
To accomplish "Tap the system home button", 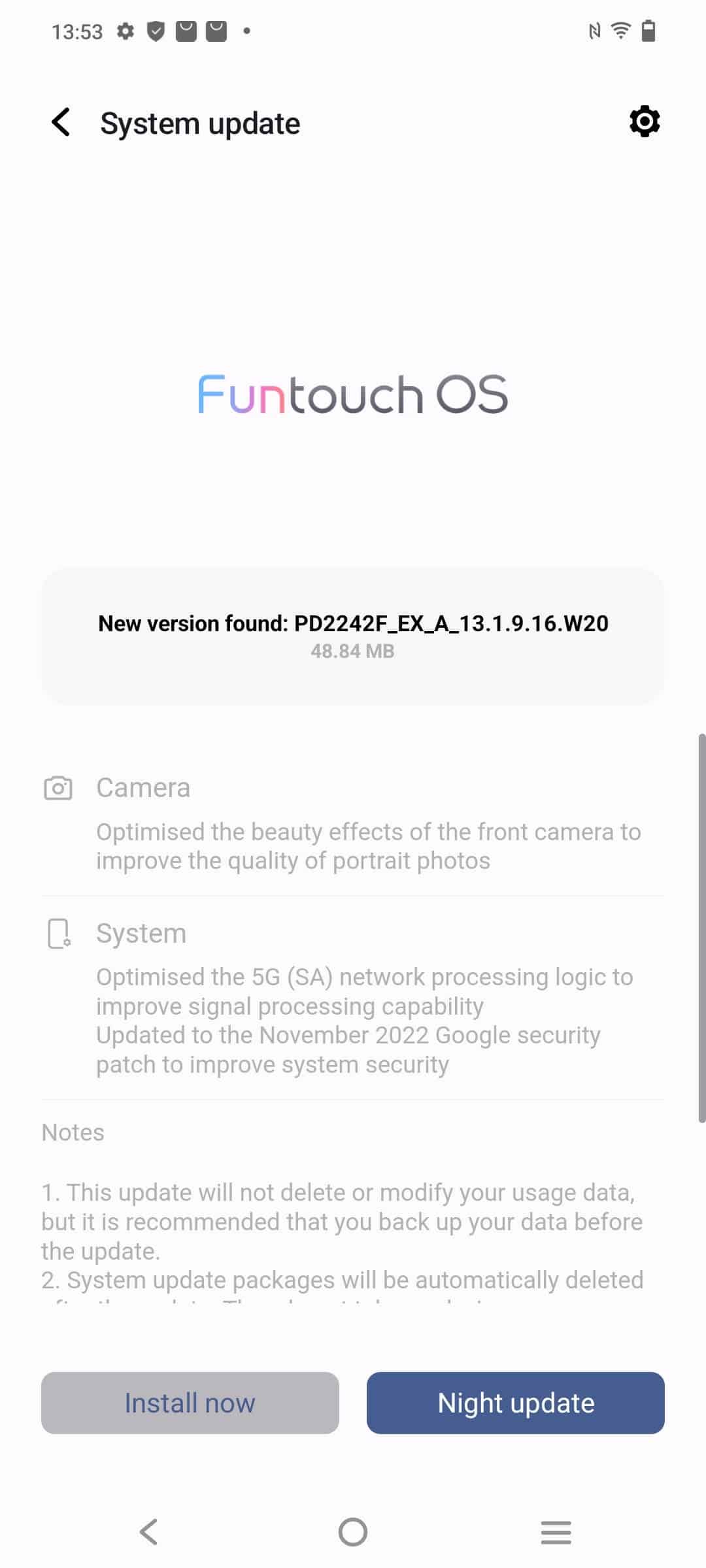I will [353, 1532].
